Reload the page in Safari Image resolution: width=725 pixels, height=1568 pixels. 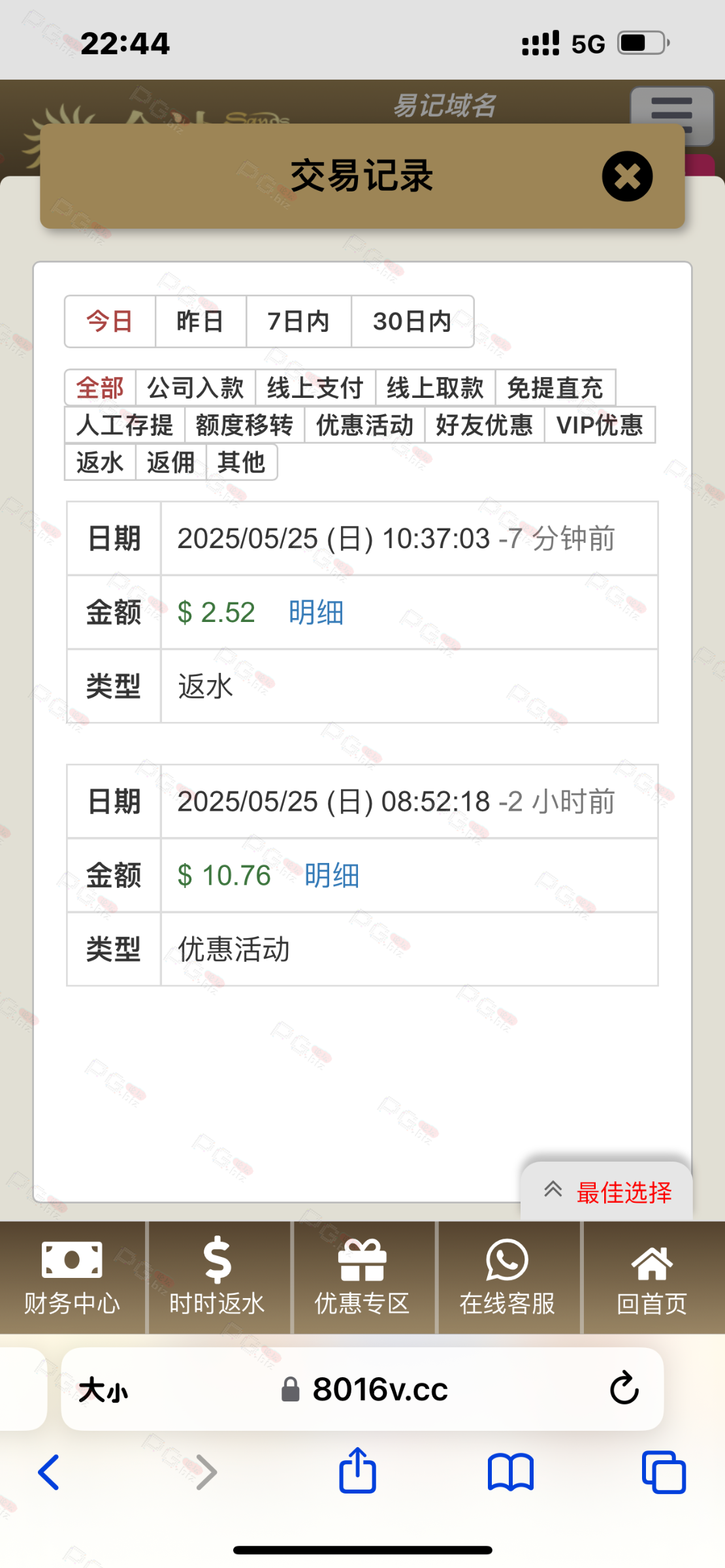(624, 1388)
